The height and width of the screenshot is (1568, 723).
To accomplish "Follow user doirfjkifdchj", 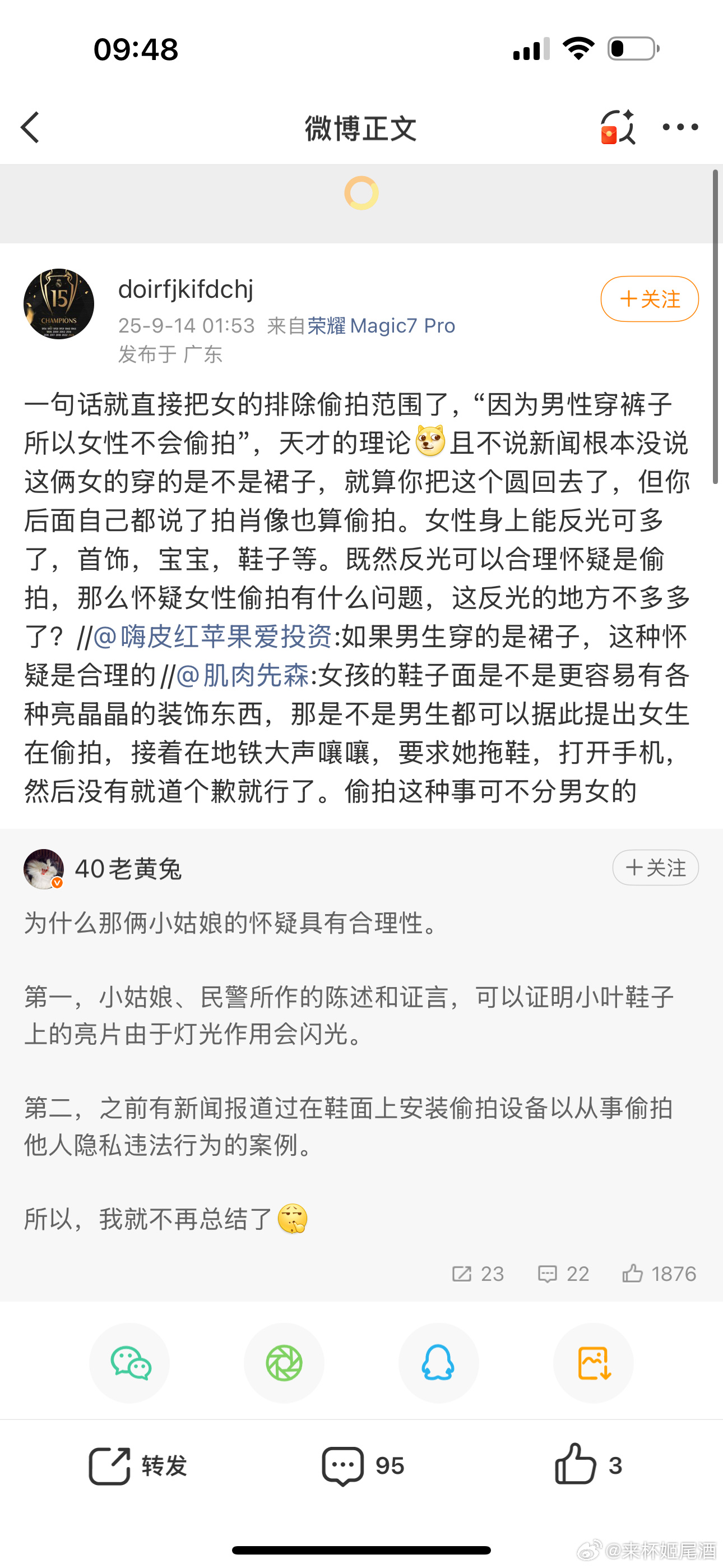I will pyautogui.click(x=649, y=299).
